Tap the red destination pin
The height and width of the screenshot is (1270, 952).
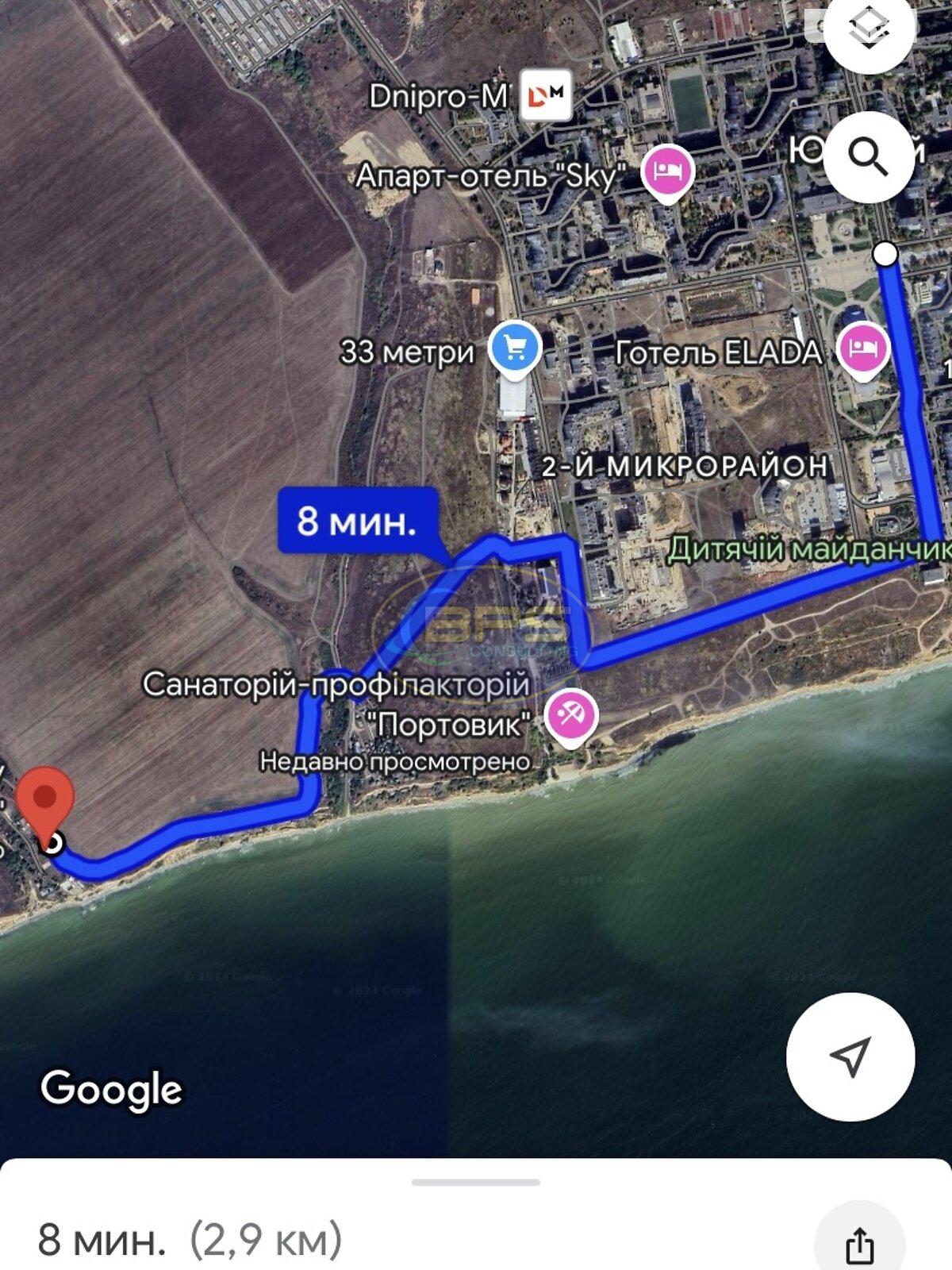point(46,798)
